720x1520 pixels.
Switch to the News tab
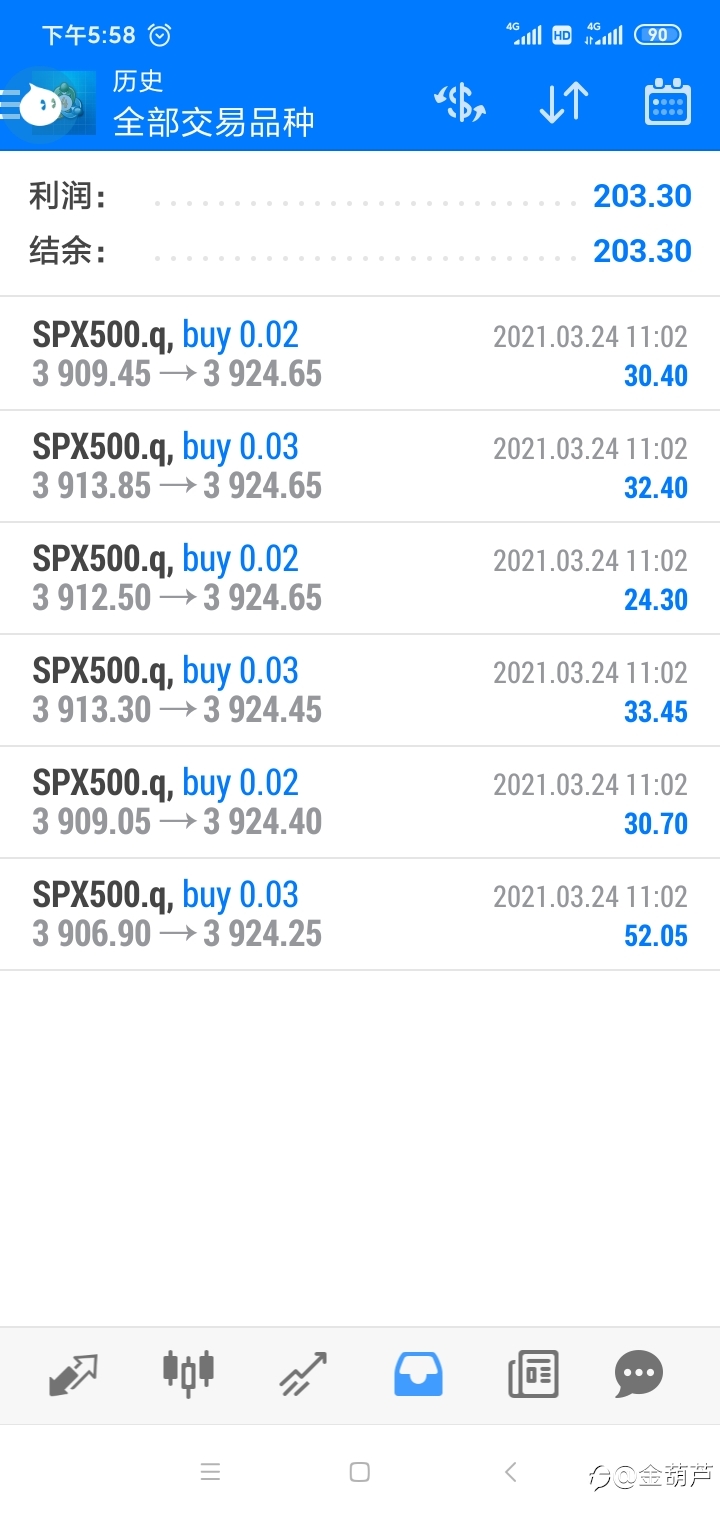pyautogui.click(x=533, y=1375)
